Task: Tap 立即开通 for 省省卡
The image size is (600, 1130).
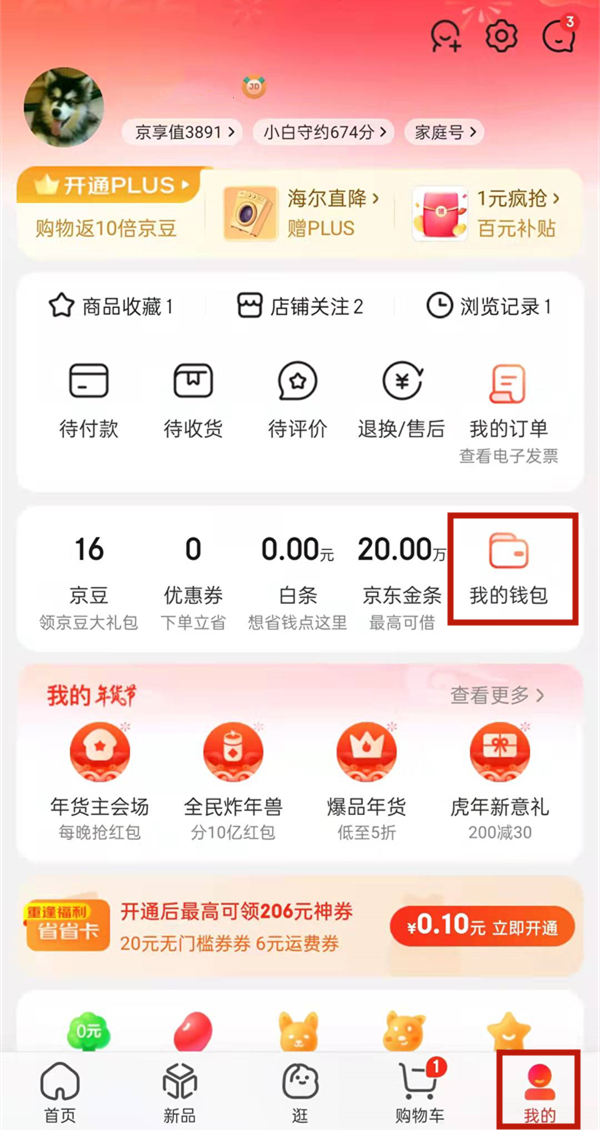Action: click(482, 927)
